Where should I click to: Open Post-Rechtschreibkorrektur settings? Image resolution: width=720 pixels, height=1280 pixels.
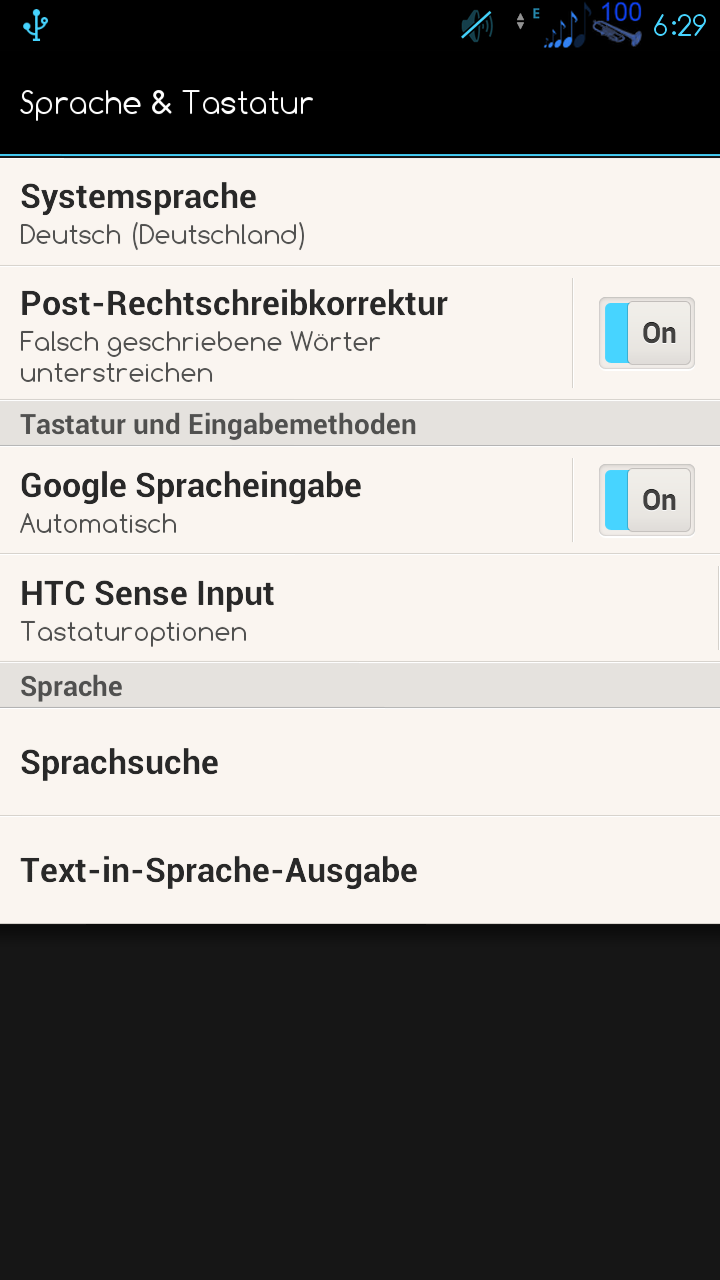tap(286, 333)
